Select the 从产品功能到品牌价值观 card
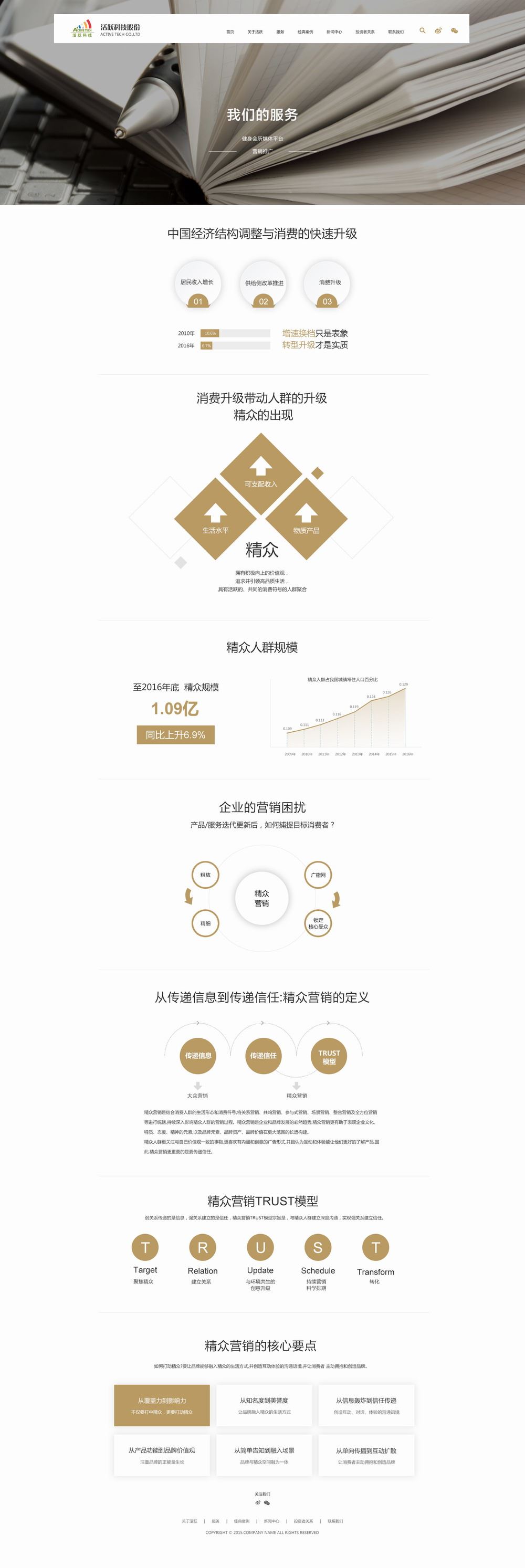Screen dimensions: 525x1568 [162, 1455]
